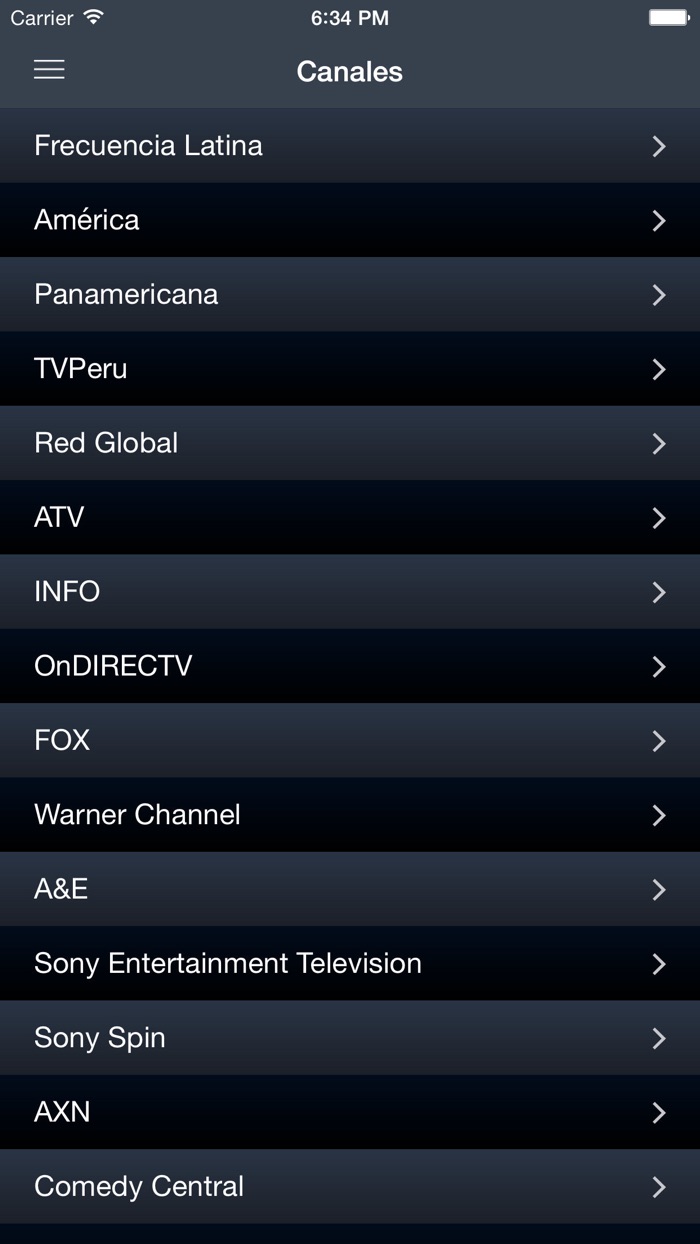
Task: Select ATV from the channel list
Action: coord(349,517)
